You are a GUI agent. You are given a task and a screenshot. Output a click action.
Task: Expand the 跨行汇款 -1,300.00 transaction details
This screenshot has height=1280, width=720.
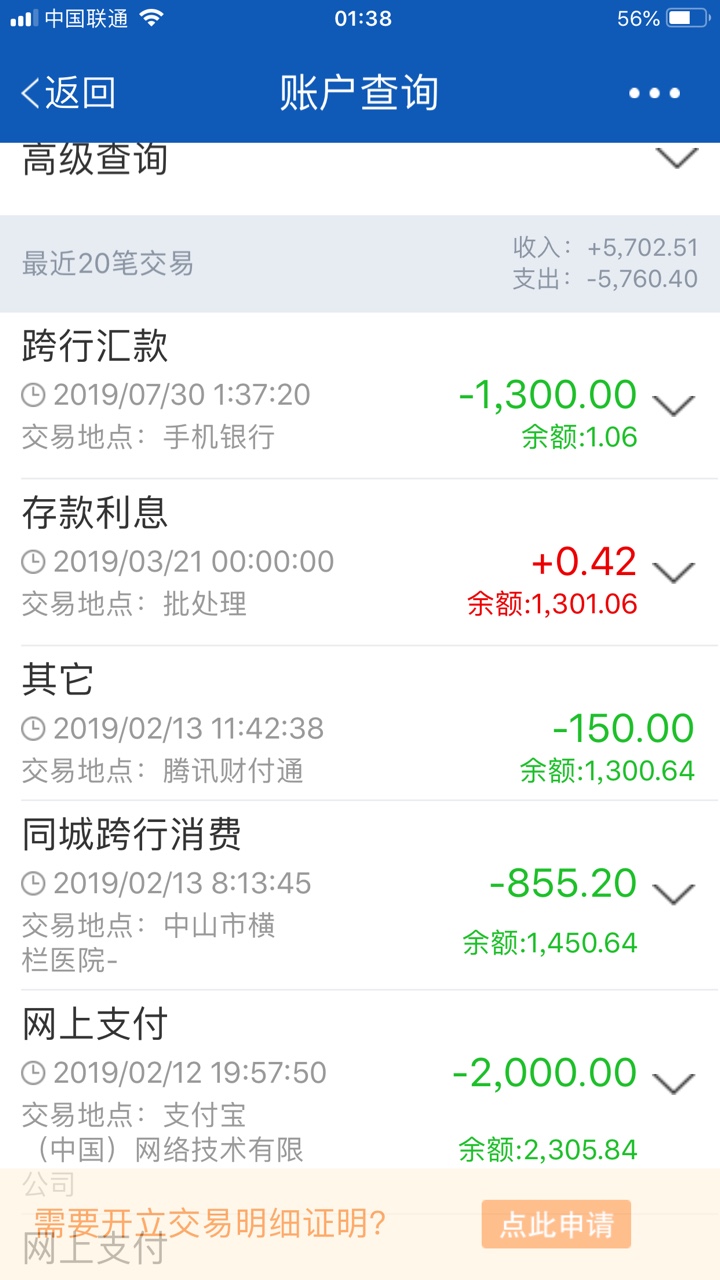click(673, 404)
